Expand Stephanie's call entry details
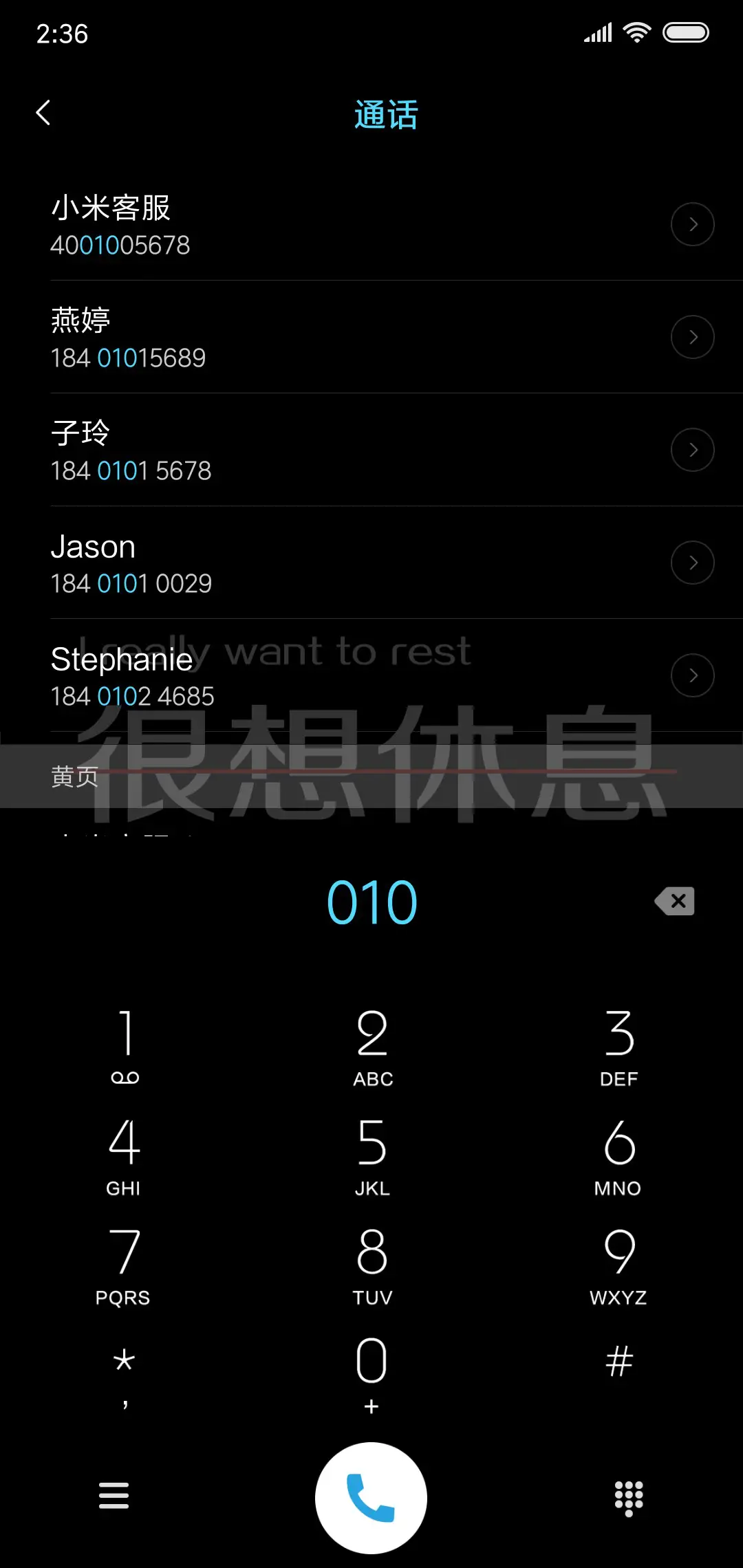Image resolution: width=743 pixels, height=1568 pixels. tap(692, 675)
